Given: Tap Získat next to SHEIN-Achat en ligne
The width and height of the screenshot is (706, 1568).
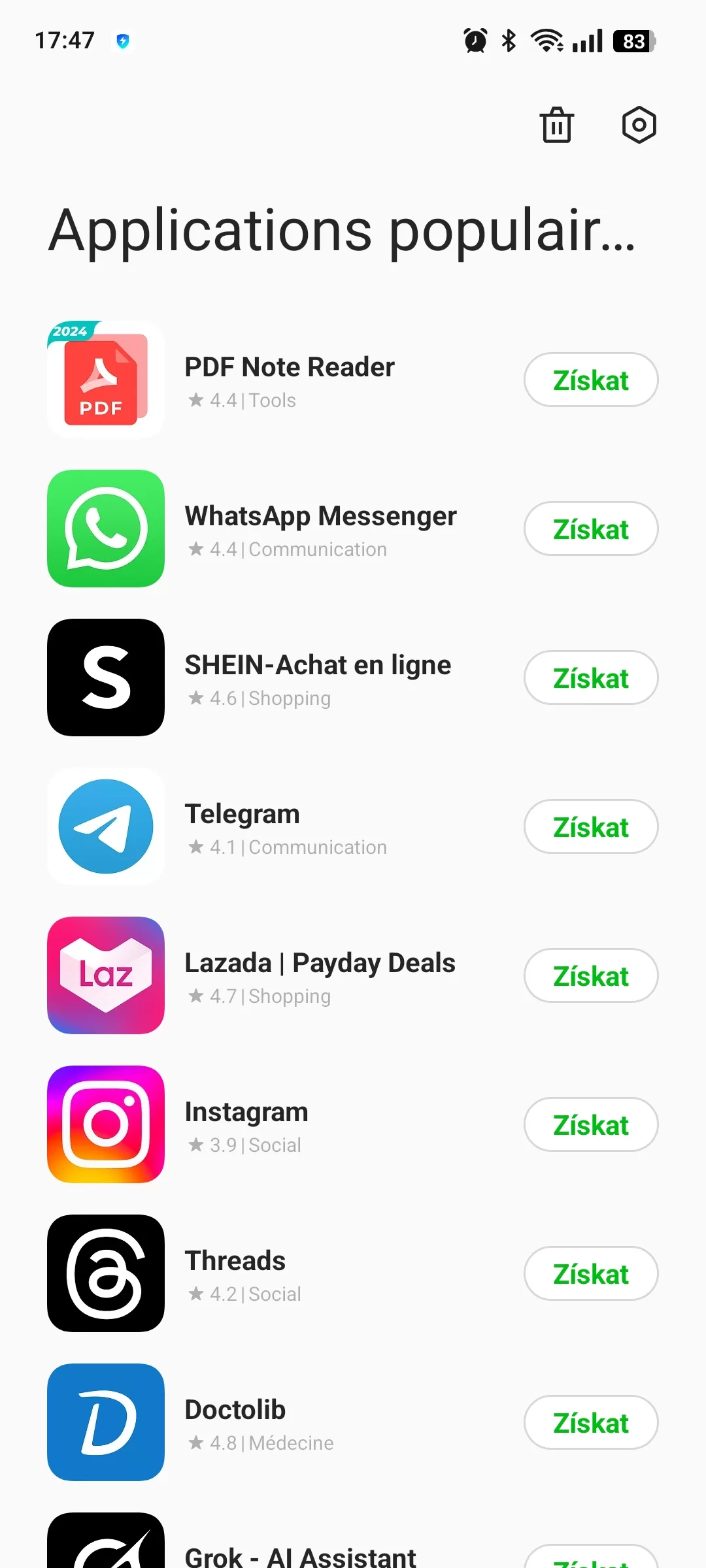Looking at the screenshot, I should tap(590, 678).
